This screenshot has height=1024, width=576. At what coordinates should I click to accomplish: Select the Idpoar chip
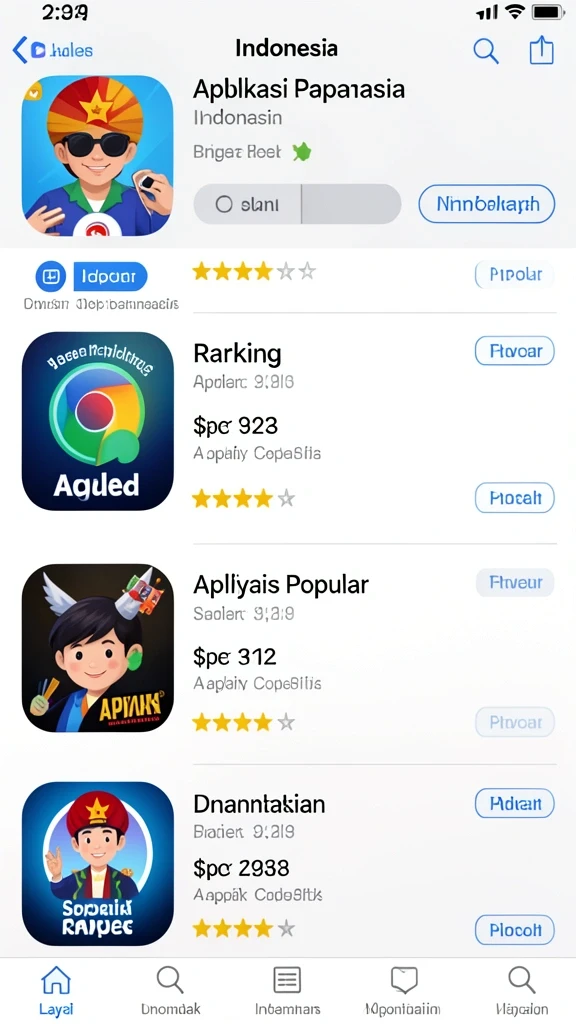[110, 278]
